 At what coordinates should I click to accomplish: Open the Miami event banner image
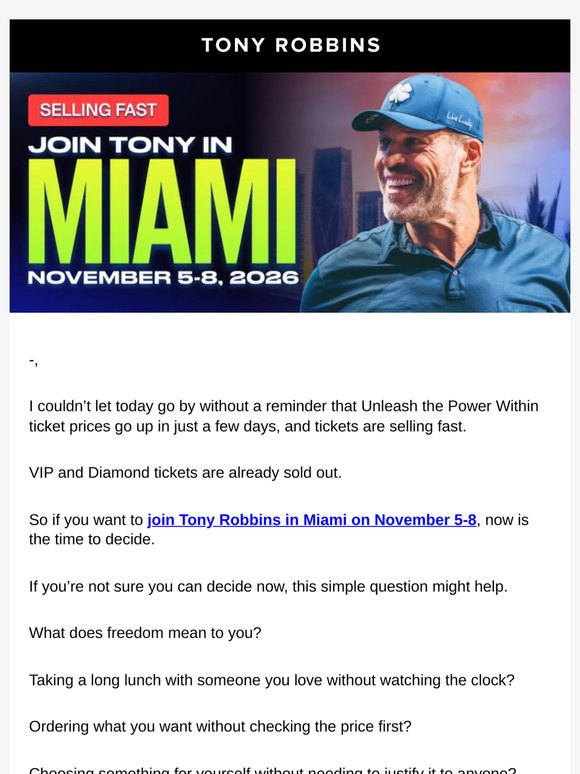coord(290,193)
